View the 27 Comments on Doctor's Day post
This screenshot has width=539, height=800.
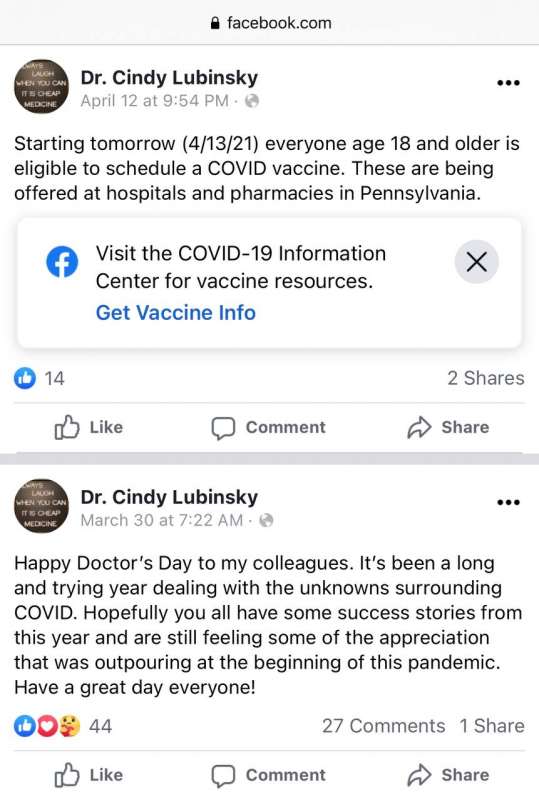pos(383,726)
